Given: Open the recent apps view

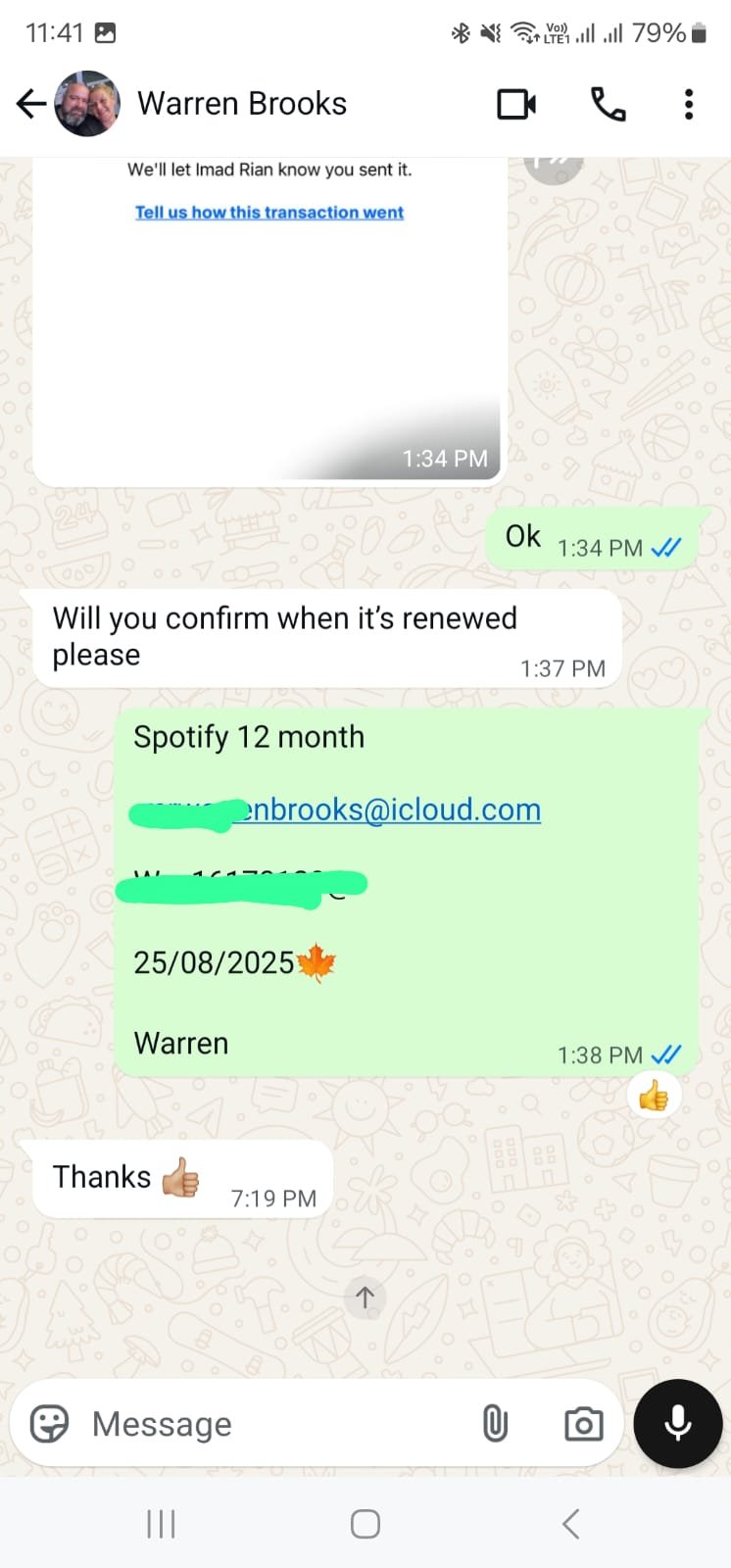Looking at the screenshot, I should click(x=161, y=1524).
